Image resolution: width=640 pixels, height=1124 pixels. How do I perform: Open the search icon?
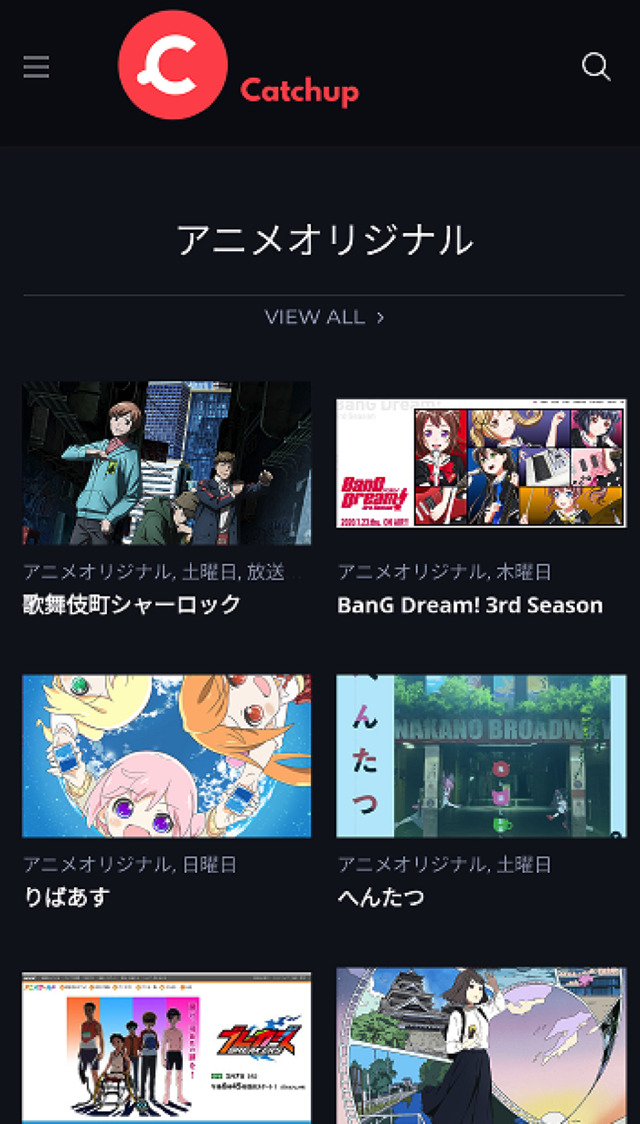click(x=596, y=67)
